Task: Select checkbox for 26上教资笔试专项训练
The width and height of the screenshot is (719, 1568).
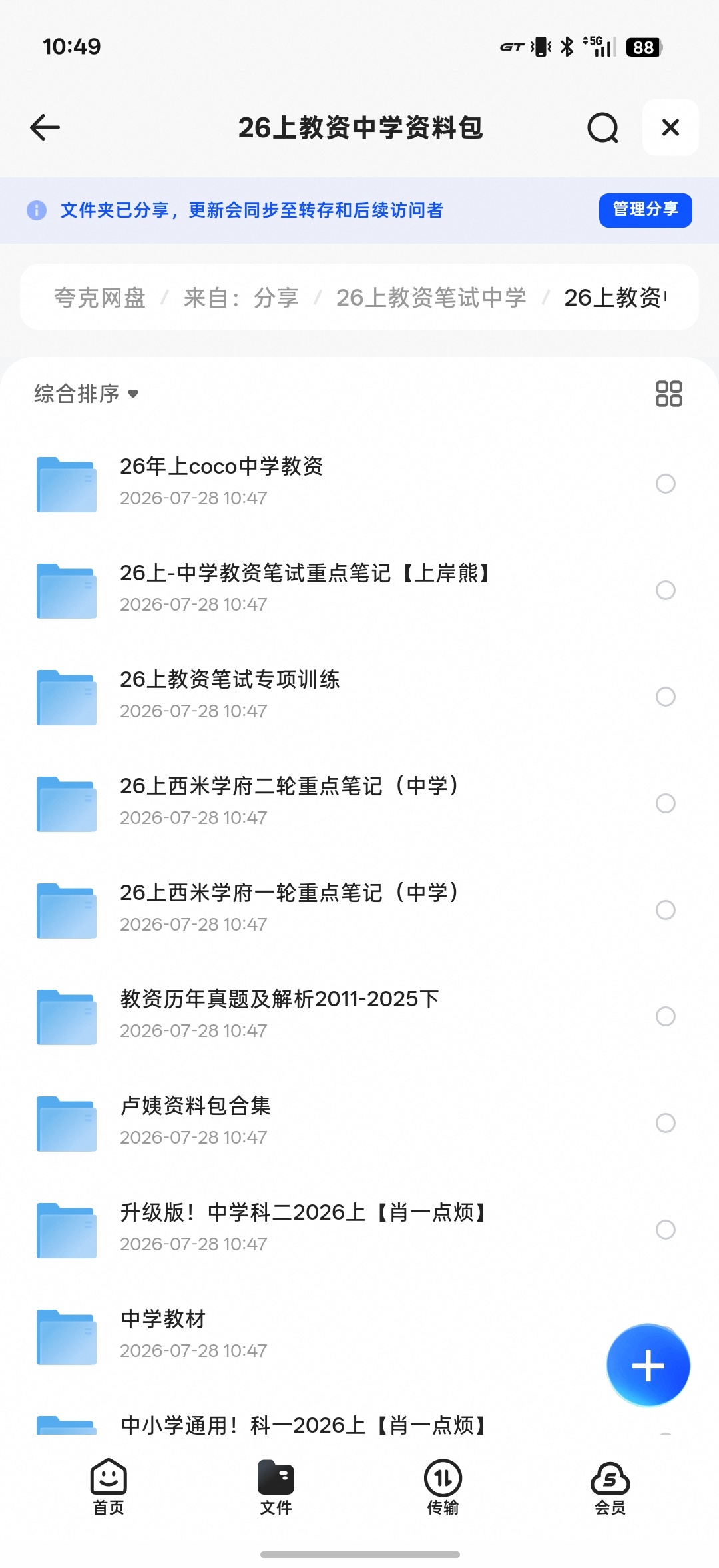Action: (666, 697)
